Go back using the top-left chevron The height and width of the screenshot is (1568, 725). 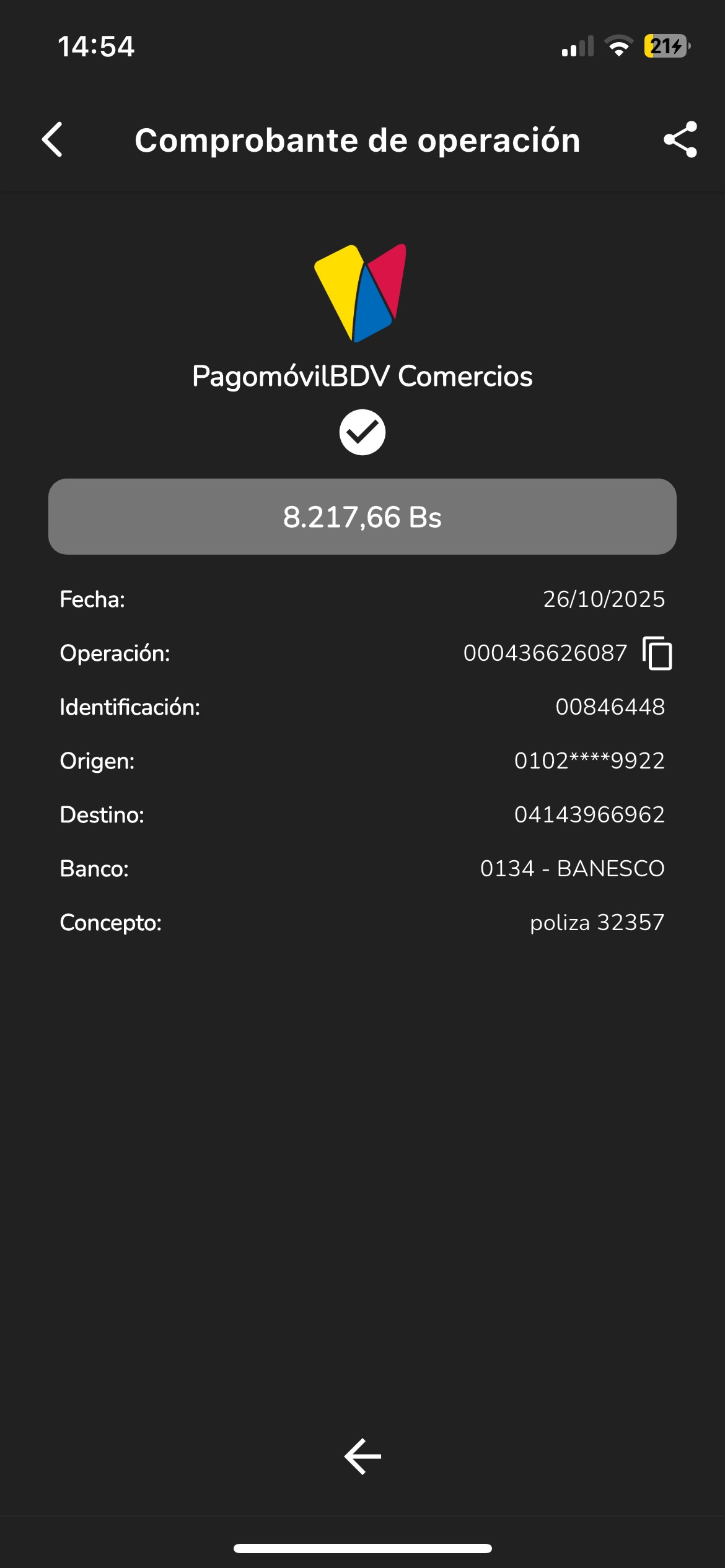coord(53,140)
